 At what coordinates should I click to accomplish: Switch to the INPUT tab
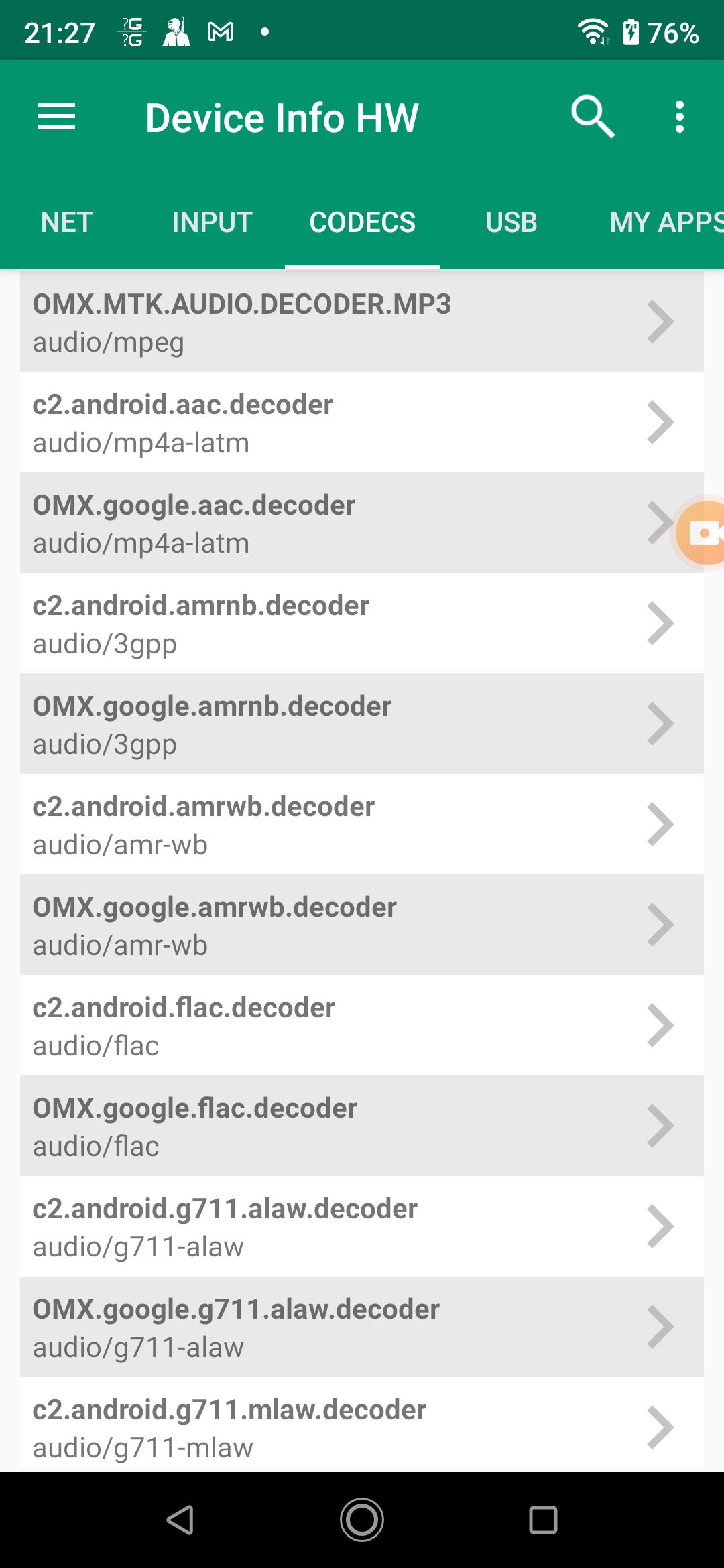pos(212,222)
